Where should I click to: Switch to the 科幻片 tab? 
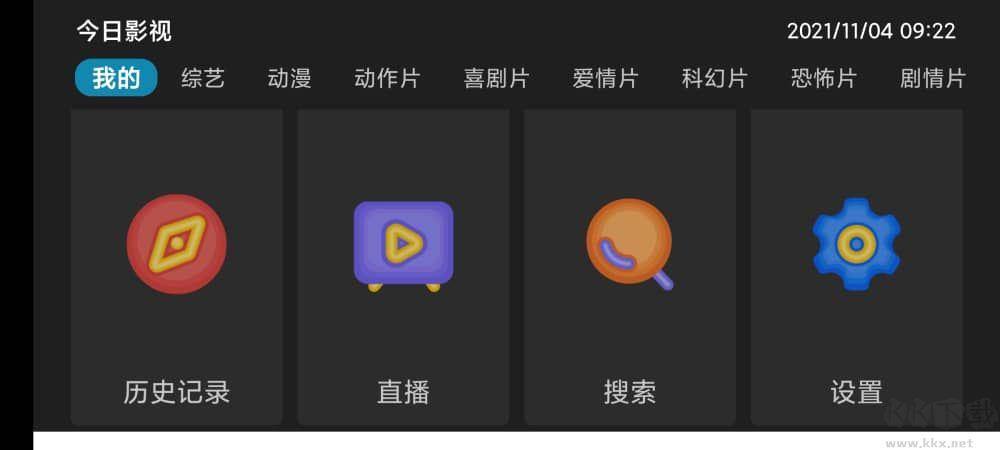click(x=714, y=78)
